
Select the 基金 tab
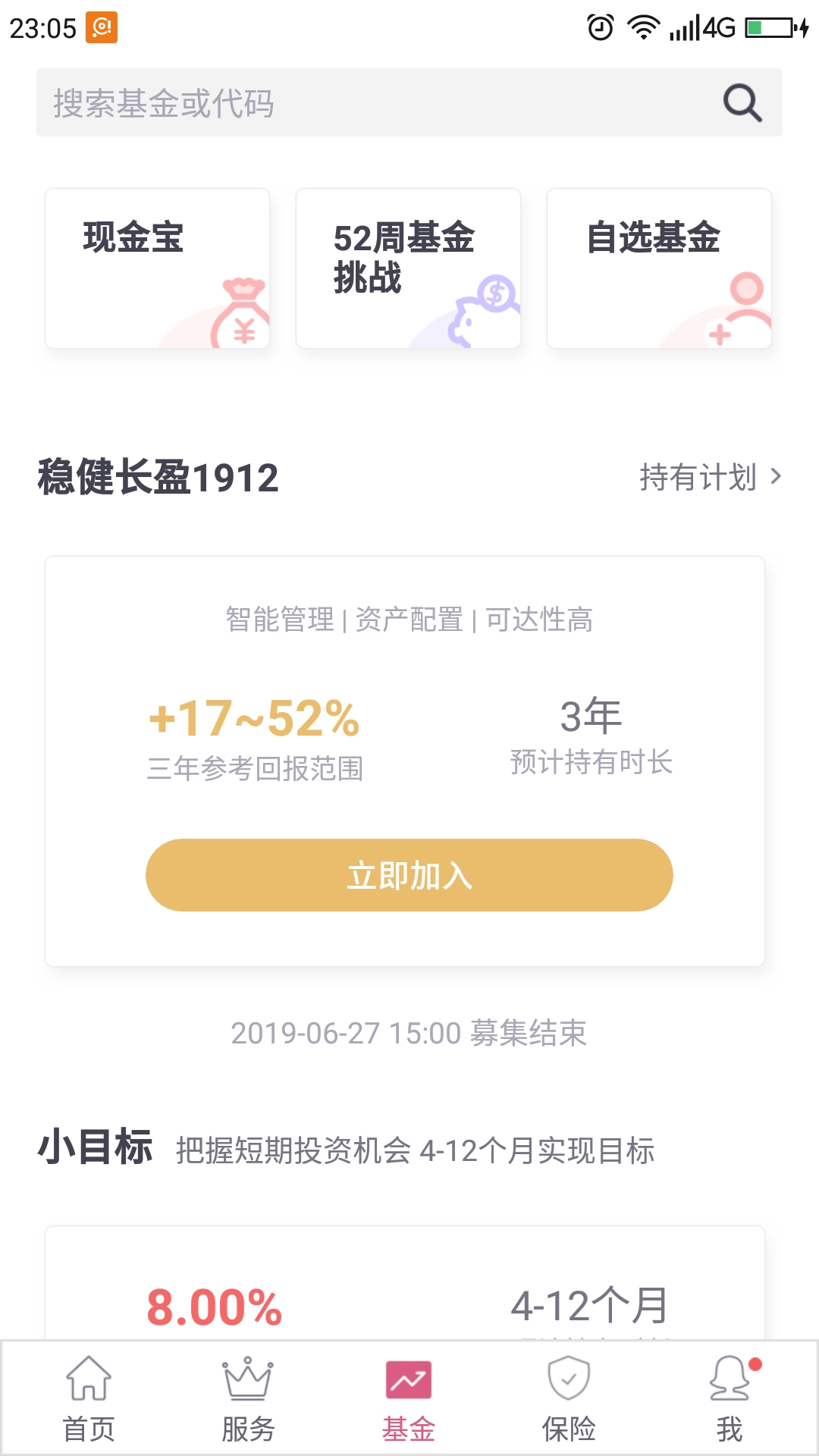[x=409, y=1399]
